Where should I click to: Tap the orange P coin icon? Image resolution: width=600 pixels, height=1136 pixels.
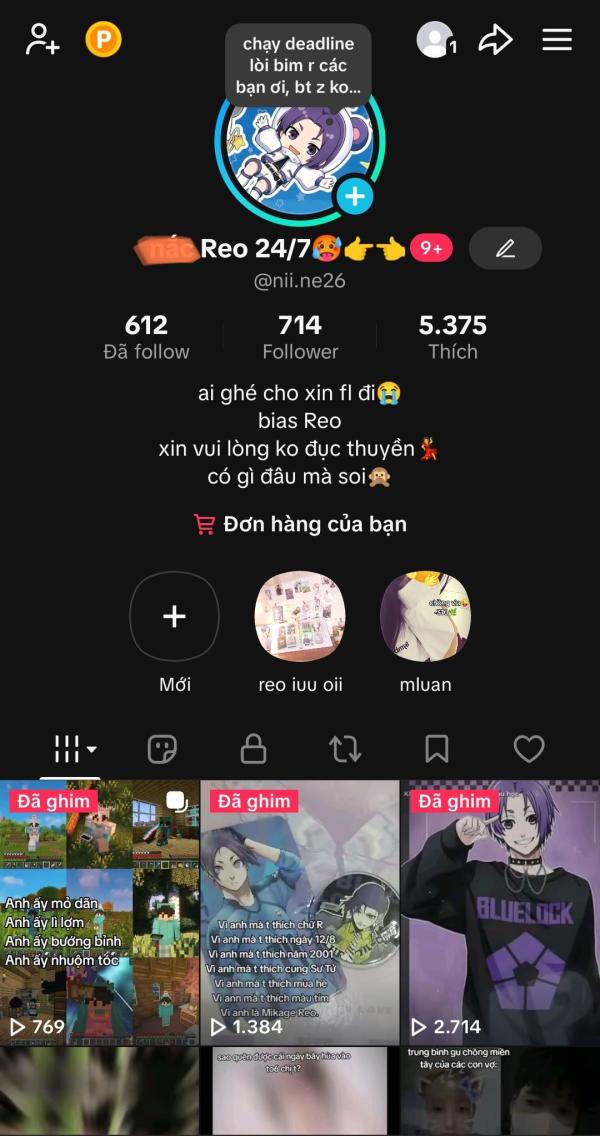point(103,40)
